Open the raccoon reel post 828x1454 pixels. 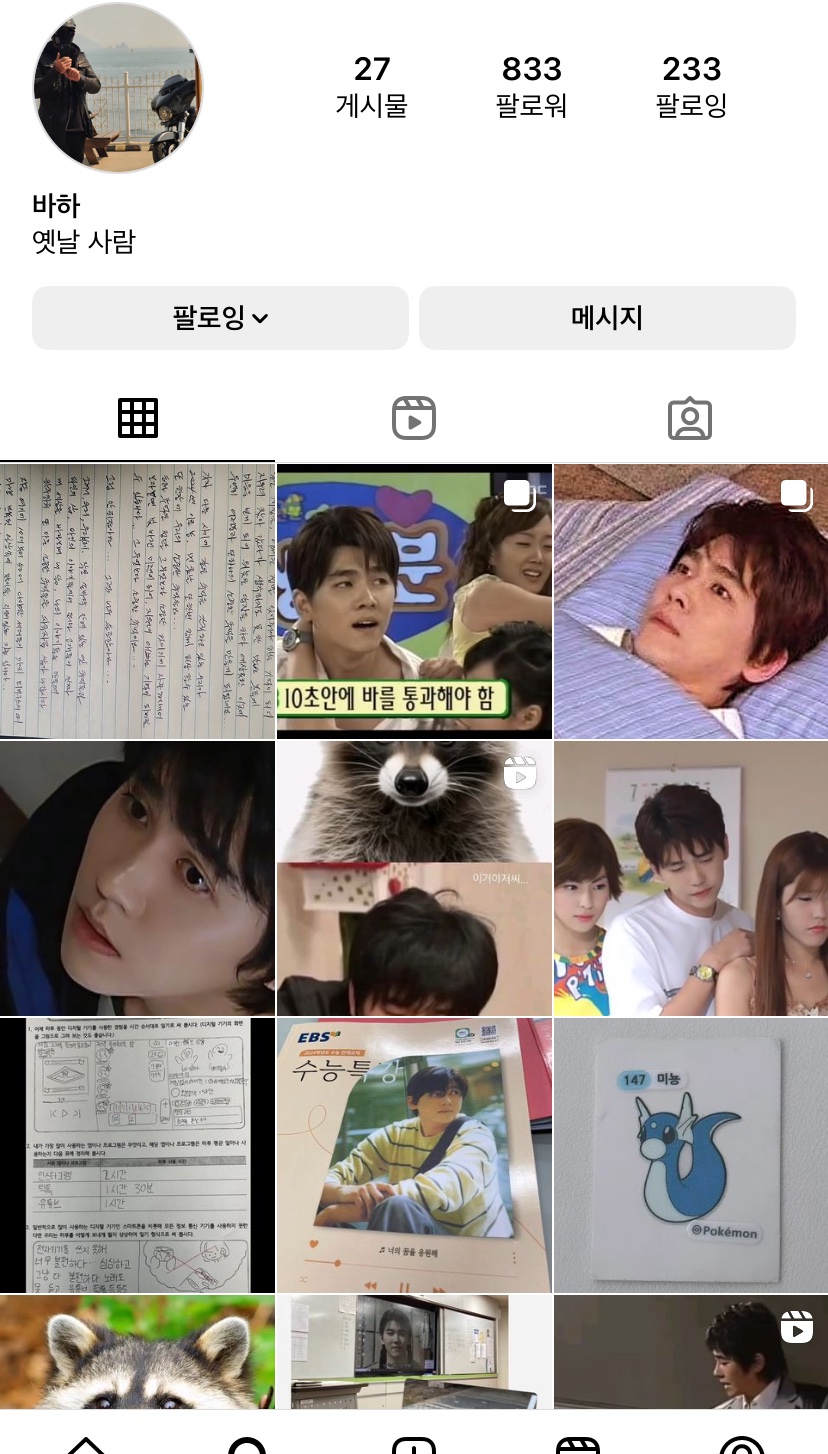(x=414, y=878)
